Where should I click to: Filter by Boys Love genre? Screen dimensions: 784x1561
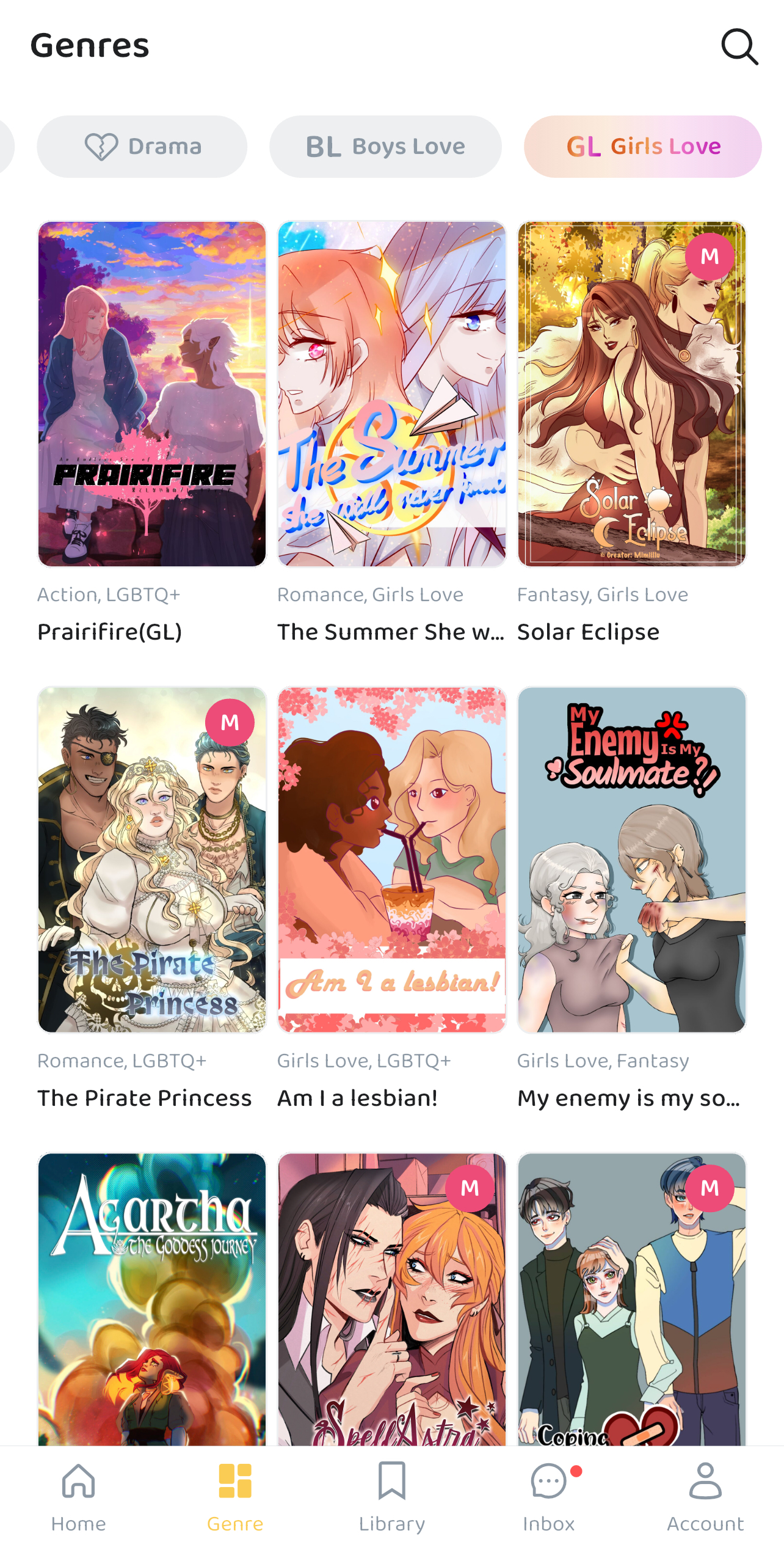point(385,147)
